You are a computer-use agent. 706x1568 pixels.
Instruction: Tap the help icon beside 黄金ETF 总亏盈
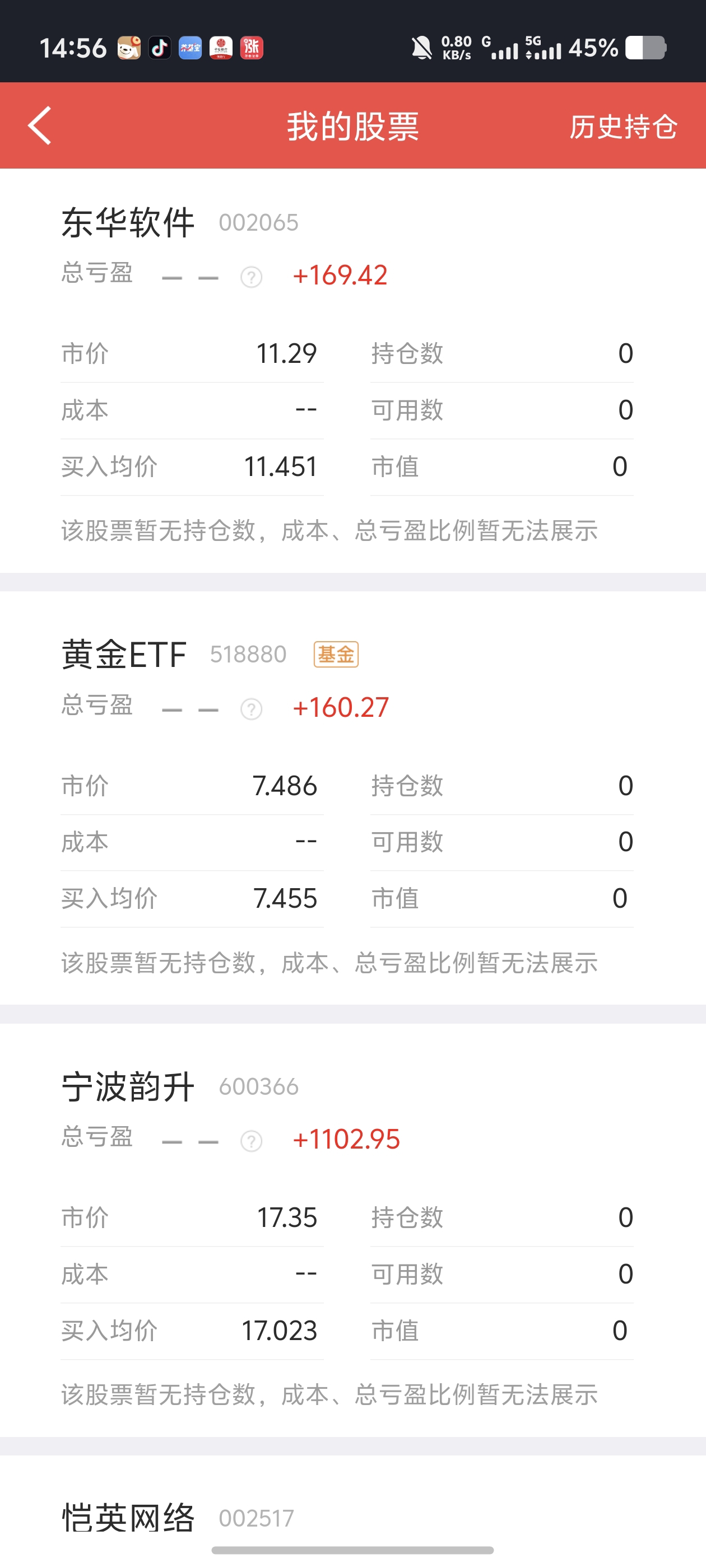coord(252,710)
